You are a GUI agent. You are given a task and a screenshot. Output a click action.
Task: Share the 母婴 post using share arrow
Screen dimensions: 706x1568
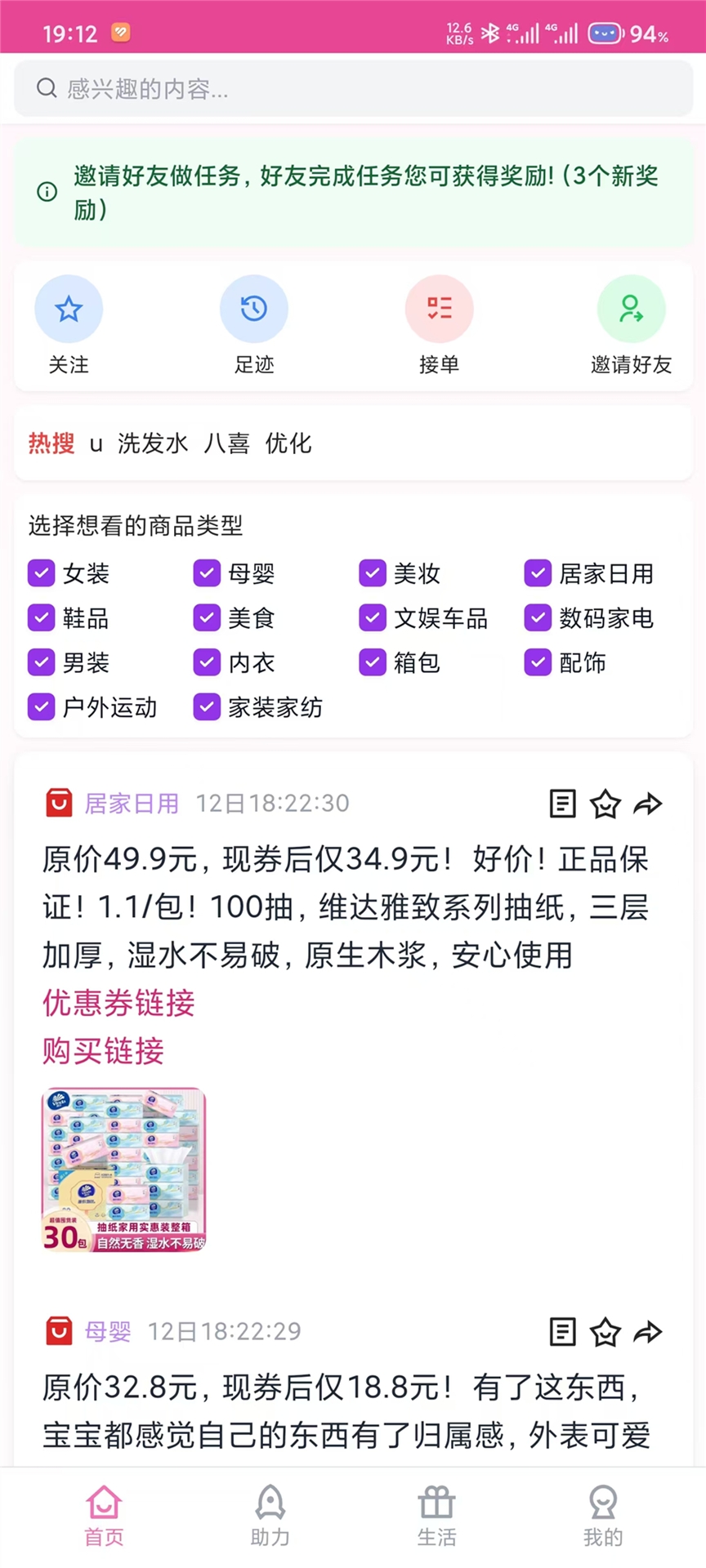[649, 1332]
